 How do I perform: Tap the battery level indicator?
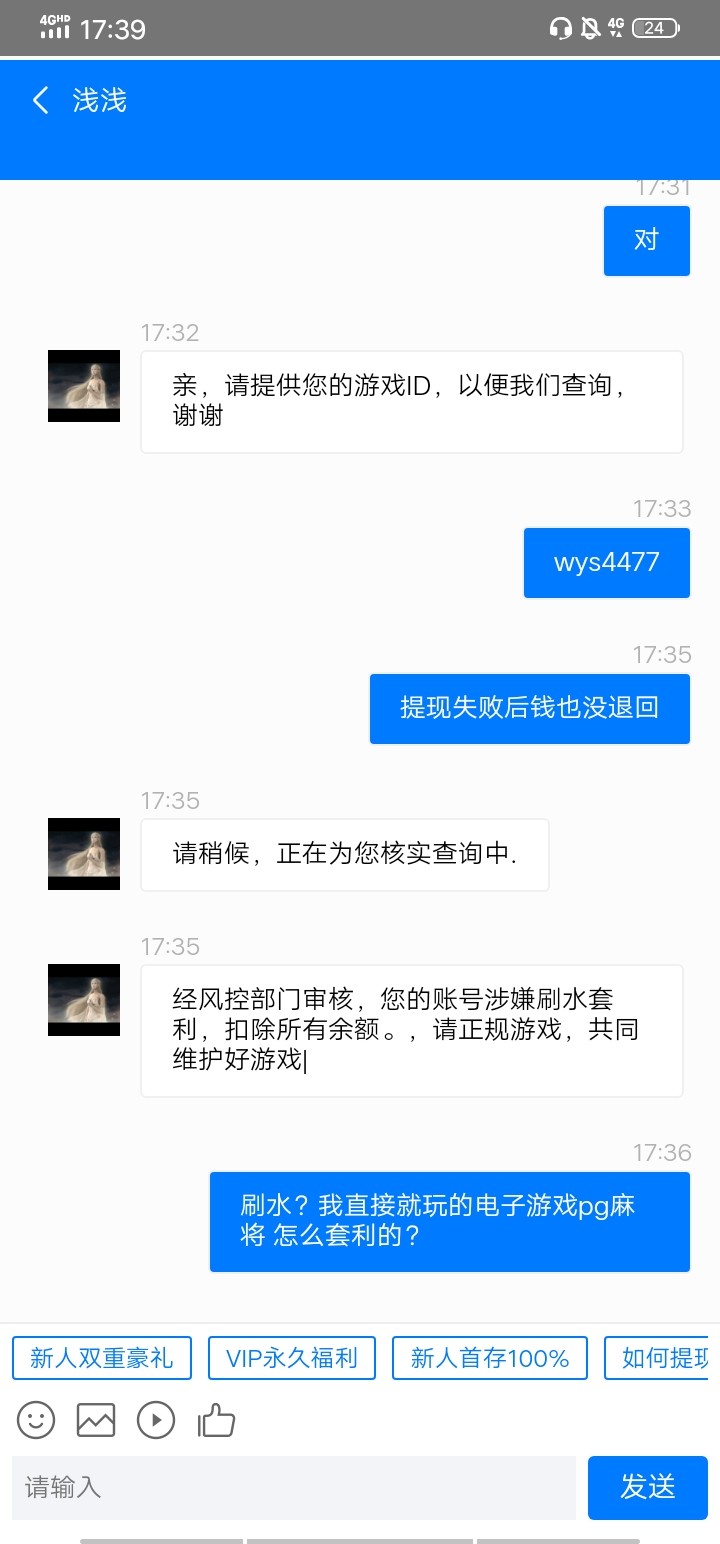[x=655, y=27]
